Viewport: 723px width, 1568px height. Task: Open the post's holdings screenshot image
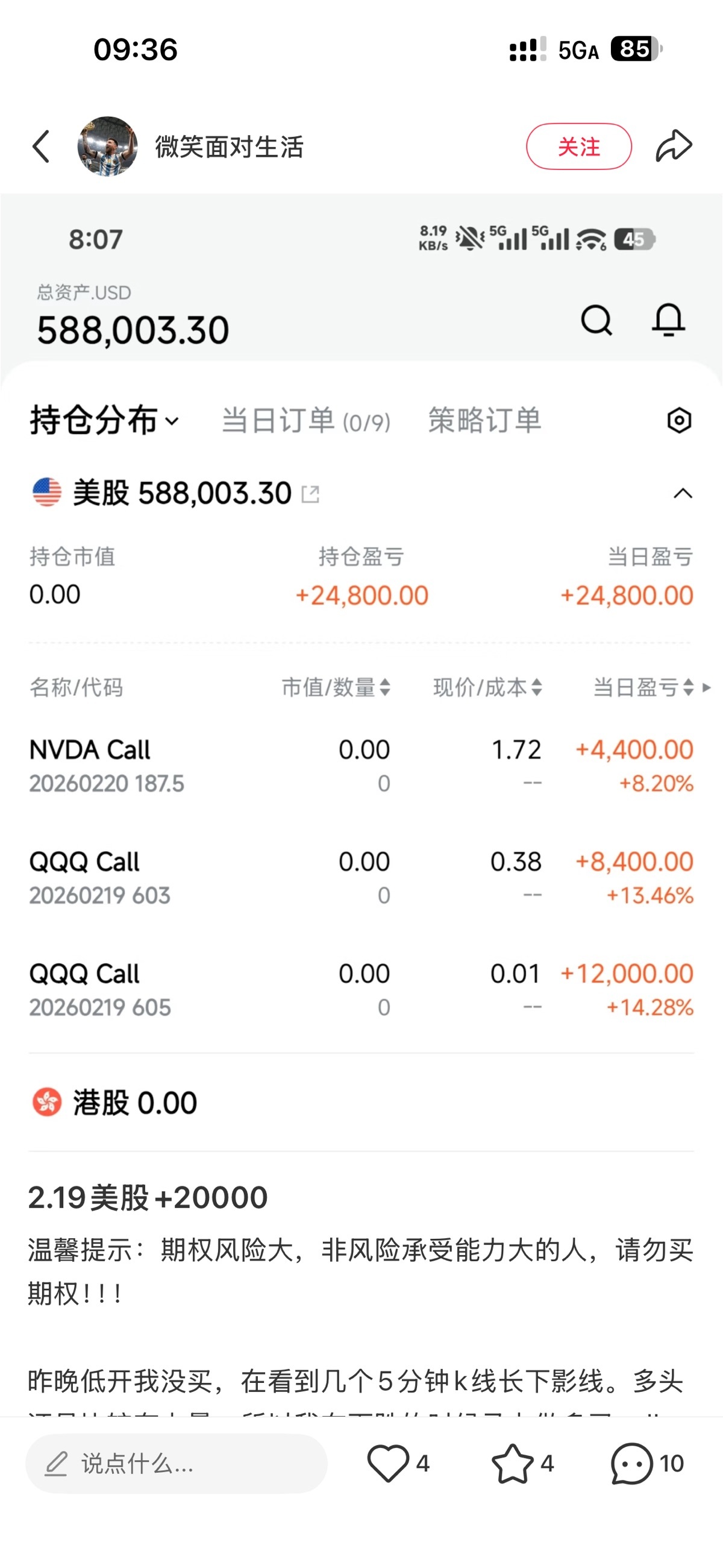361,670
